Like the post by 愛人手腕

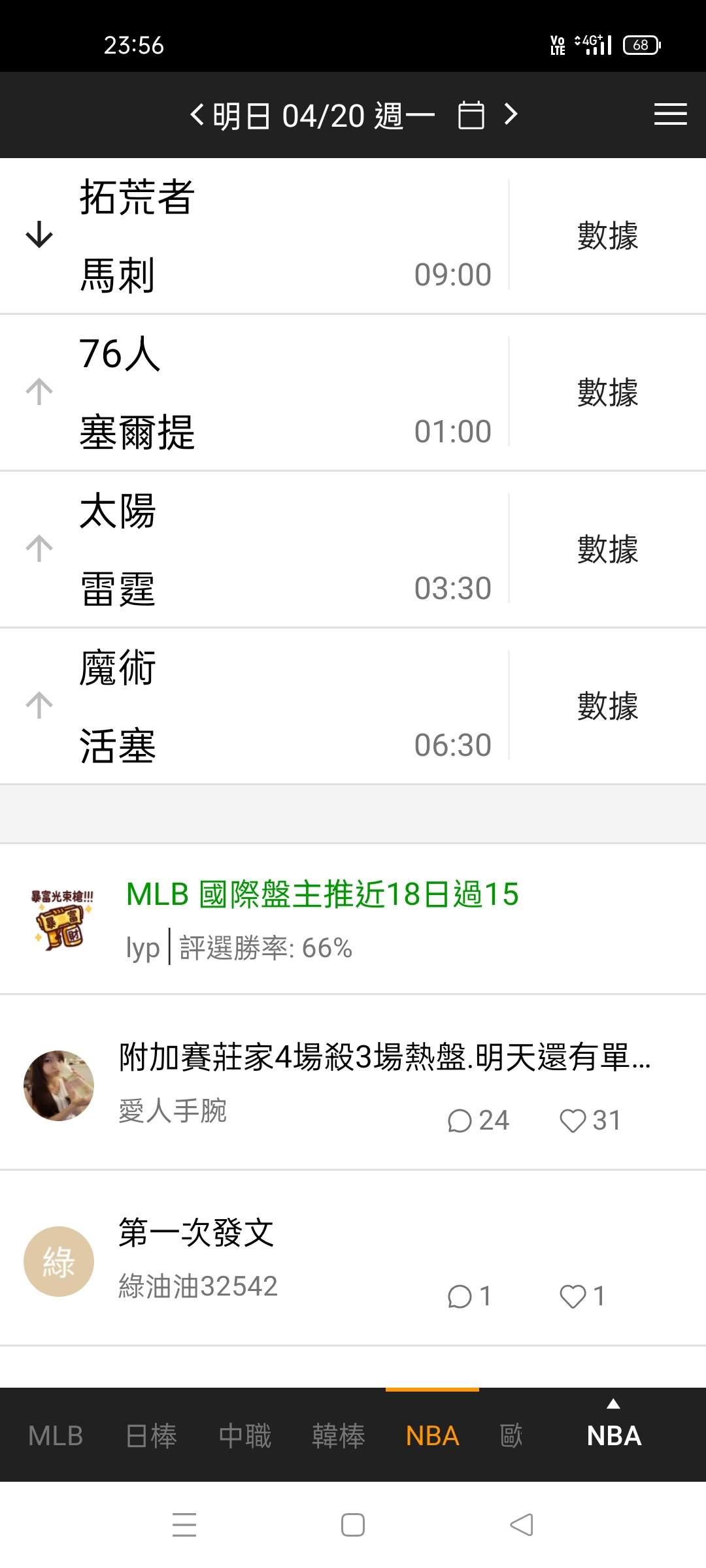pos(573,1121)
